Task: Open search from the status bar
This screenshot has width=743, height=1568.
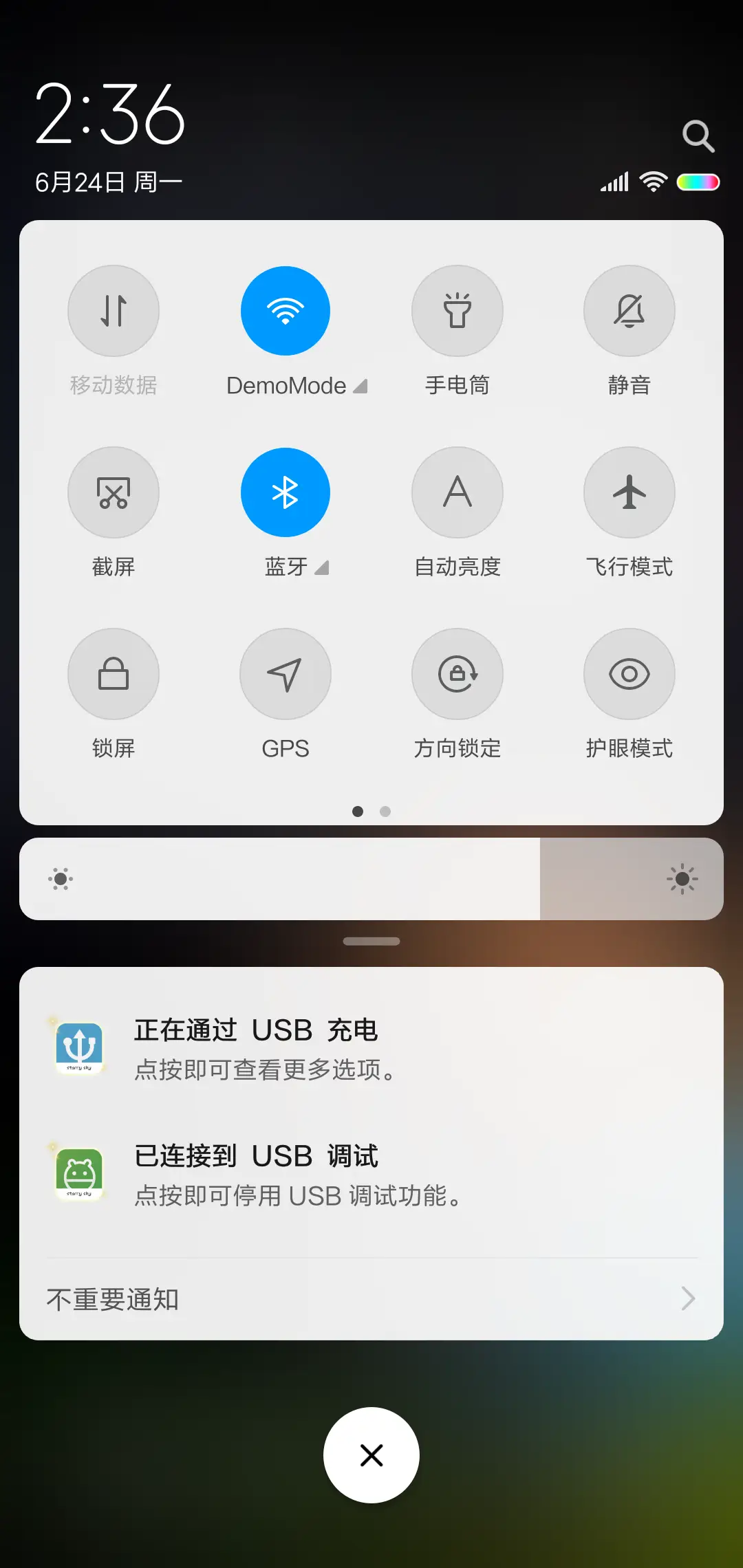Action: click(x=699, y=135)
